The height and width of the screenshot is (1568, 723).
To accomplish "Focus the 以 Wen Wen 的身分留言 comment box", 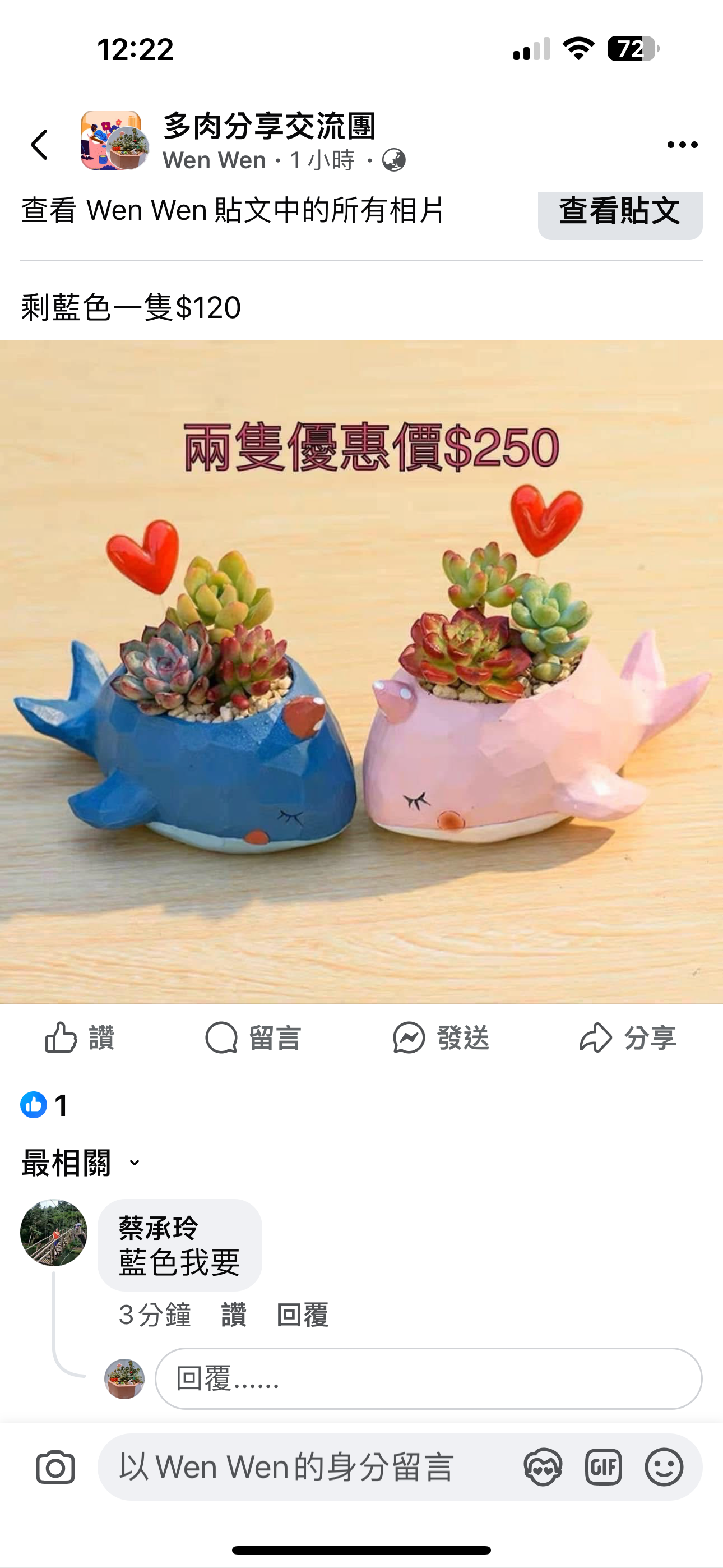I will pos(304,1467).
